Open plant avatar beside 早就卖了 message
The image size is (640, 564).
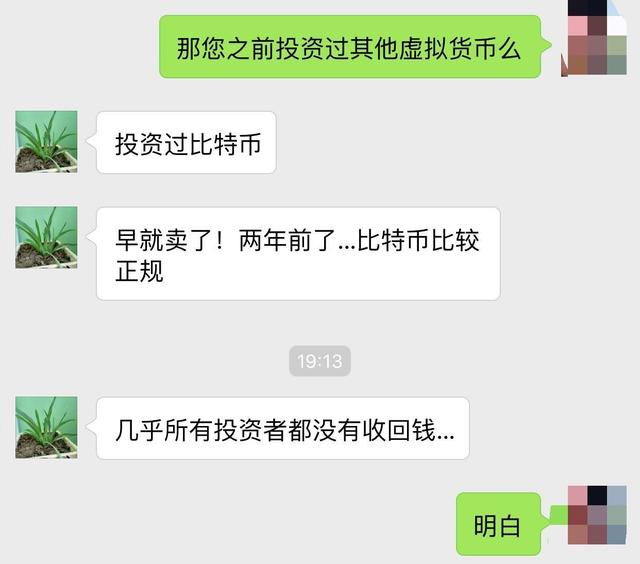(x=46, y=237)
